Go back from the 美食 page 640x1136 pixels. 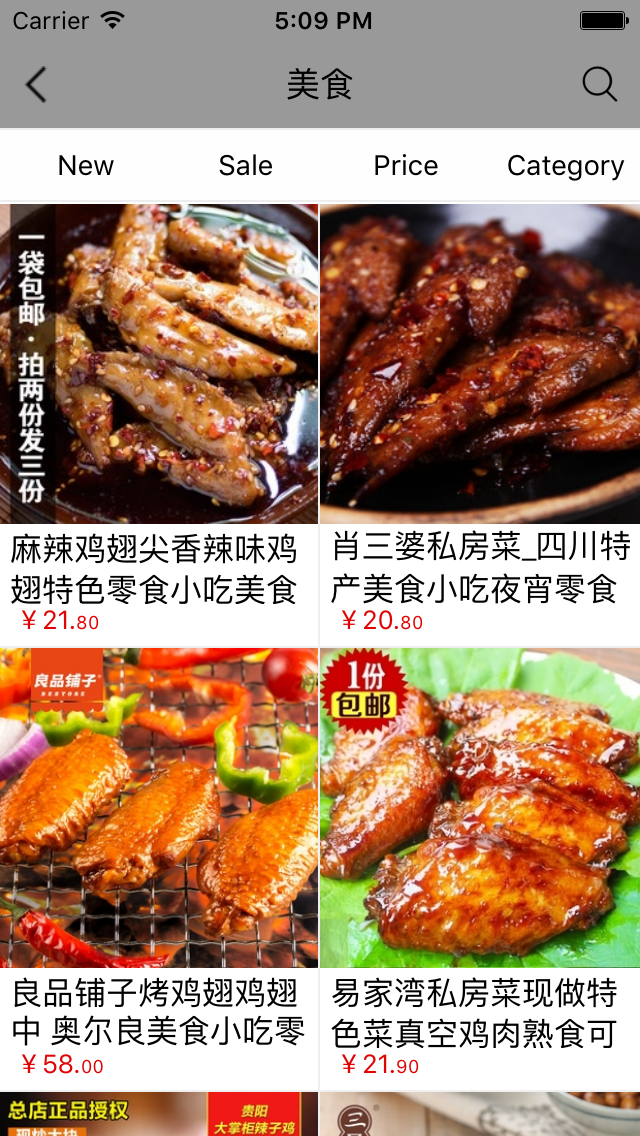pos(36,85)
